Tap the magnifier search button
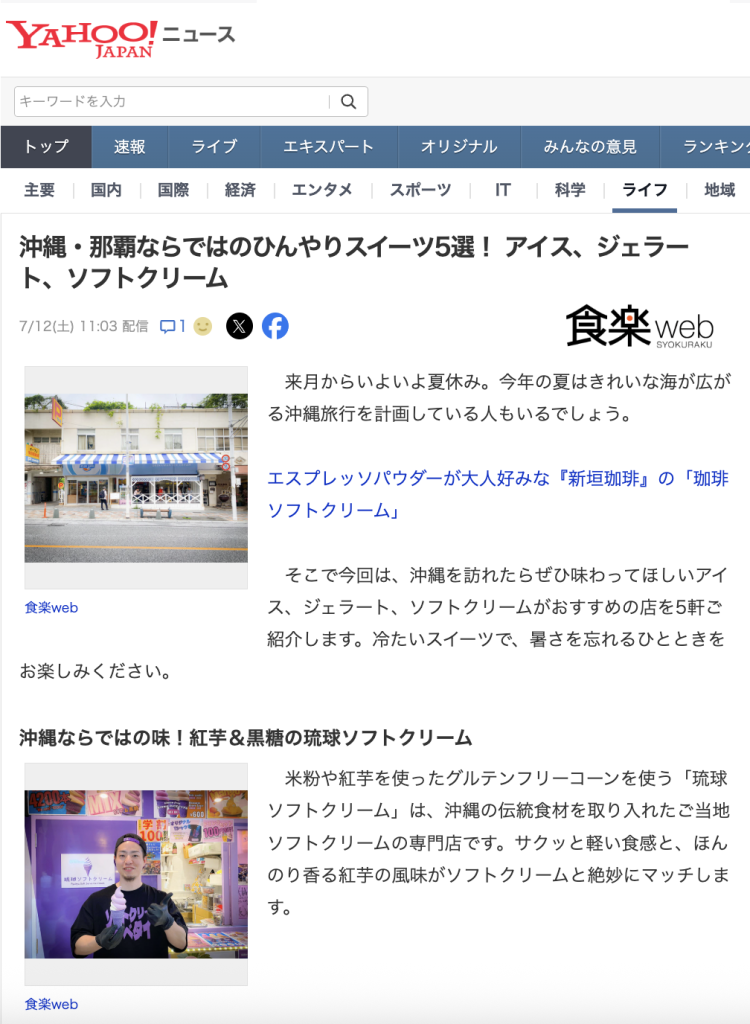Viewport: 750px width, 1024px height. (x=348, y=101)
